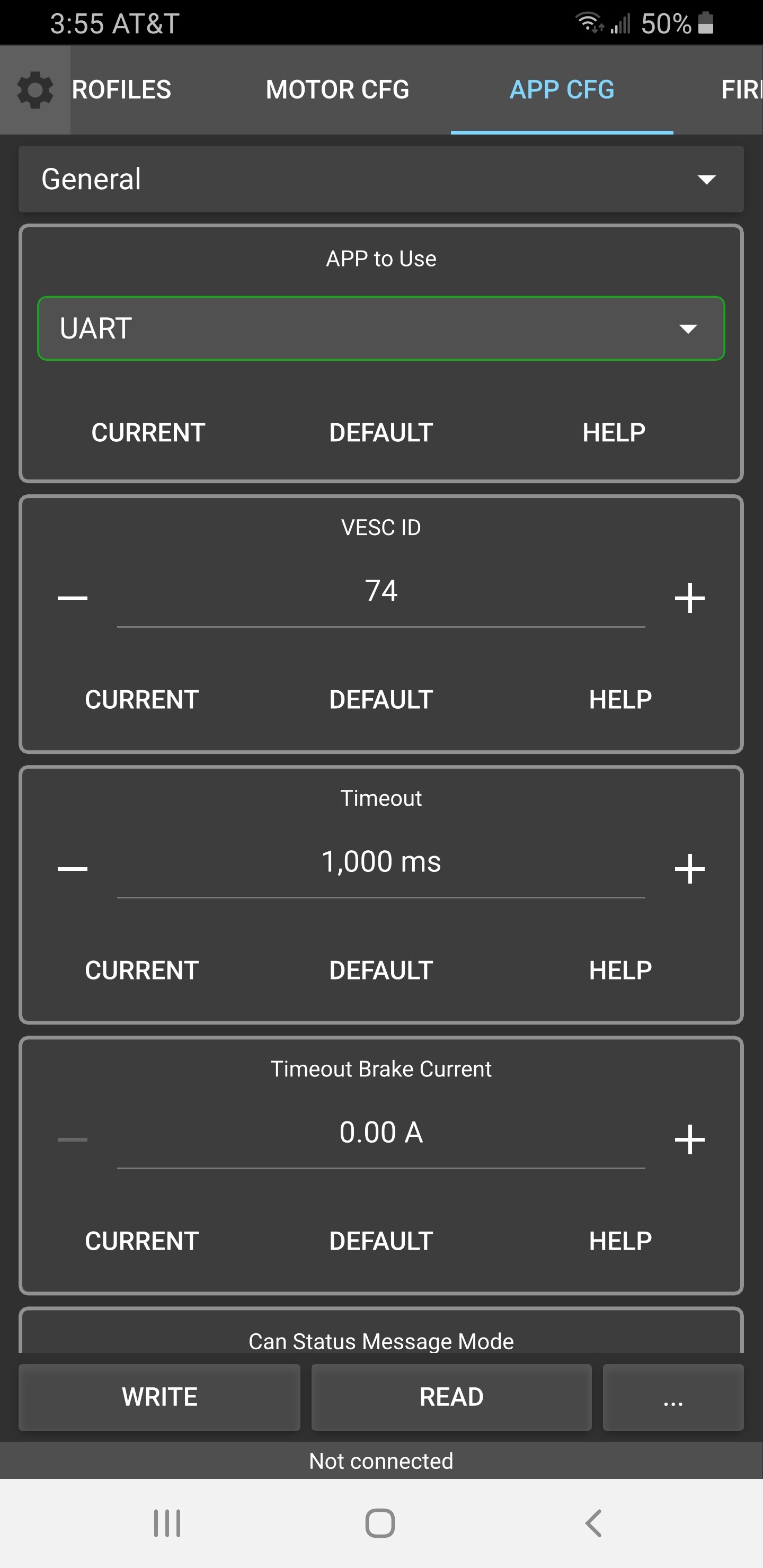Switch to the MOTOR CFG tab
The width and height of the screenshot is (763, 1568).
[338, 90]
